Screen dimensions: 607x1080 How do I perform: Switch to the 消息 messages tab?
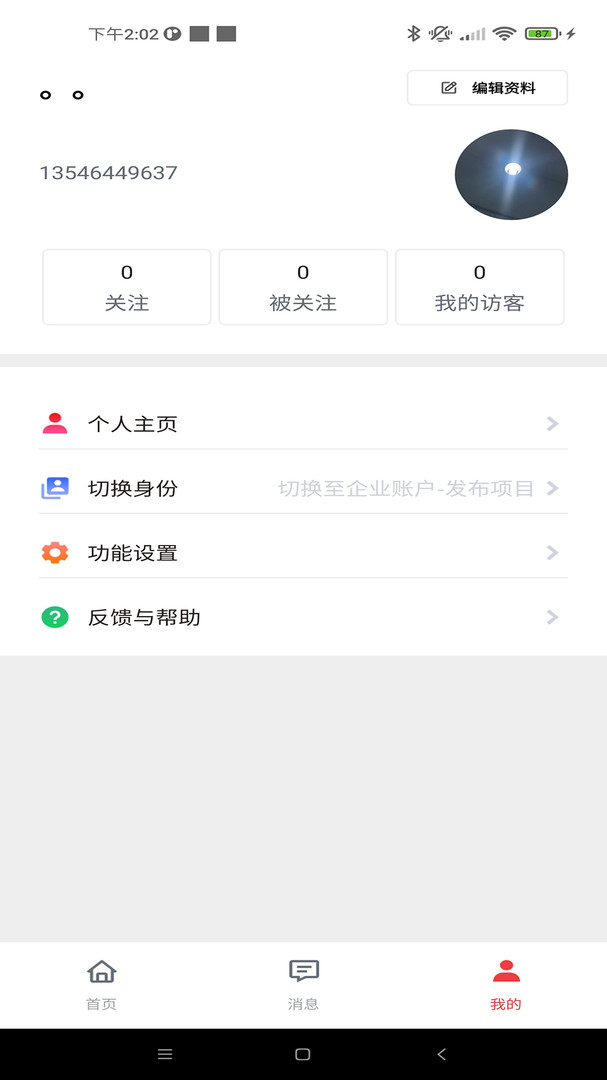[304, 984]
